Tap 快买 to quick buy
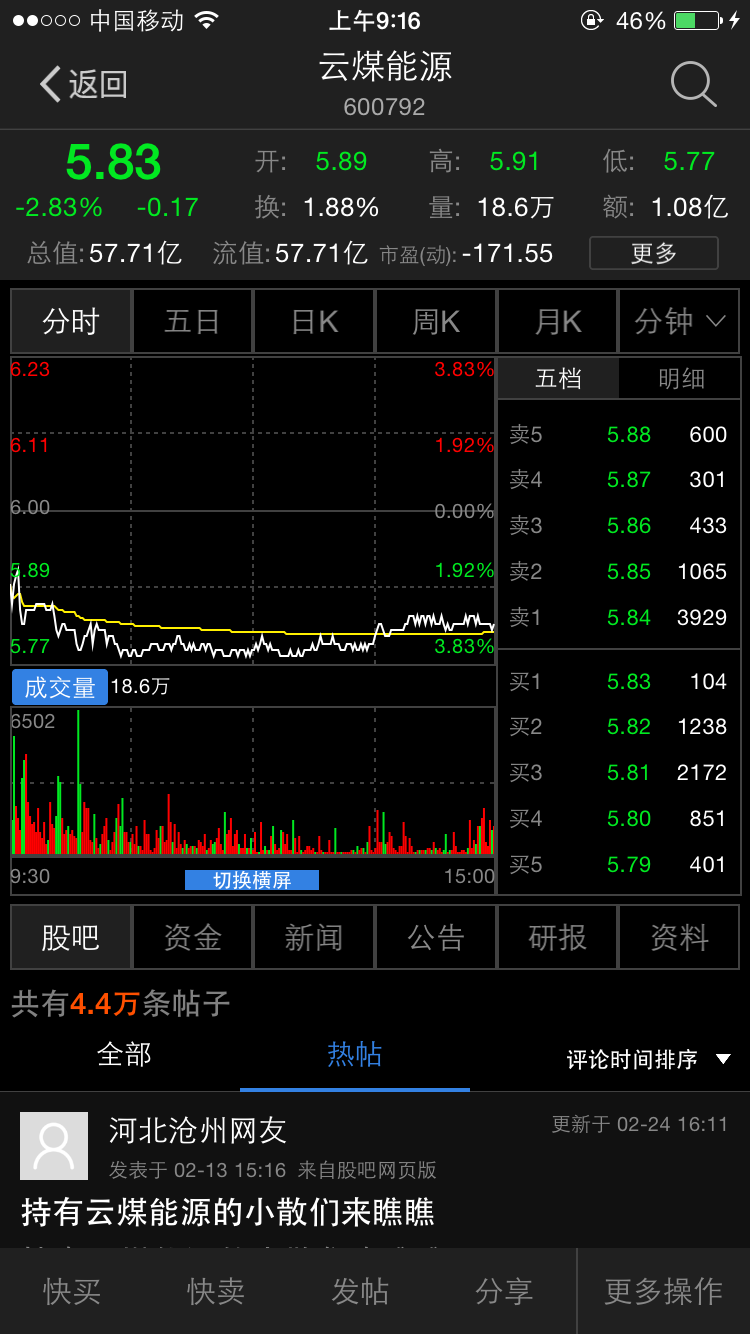Image resolution: width=750 pixels, height=1334 pixels. pos(72,1291)
